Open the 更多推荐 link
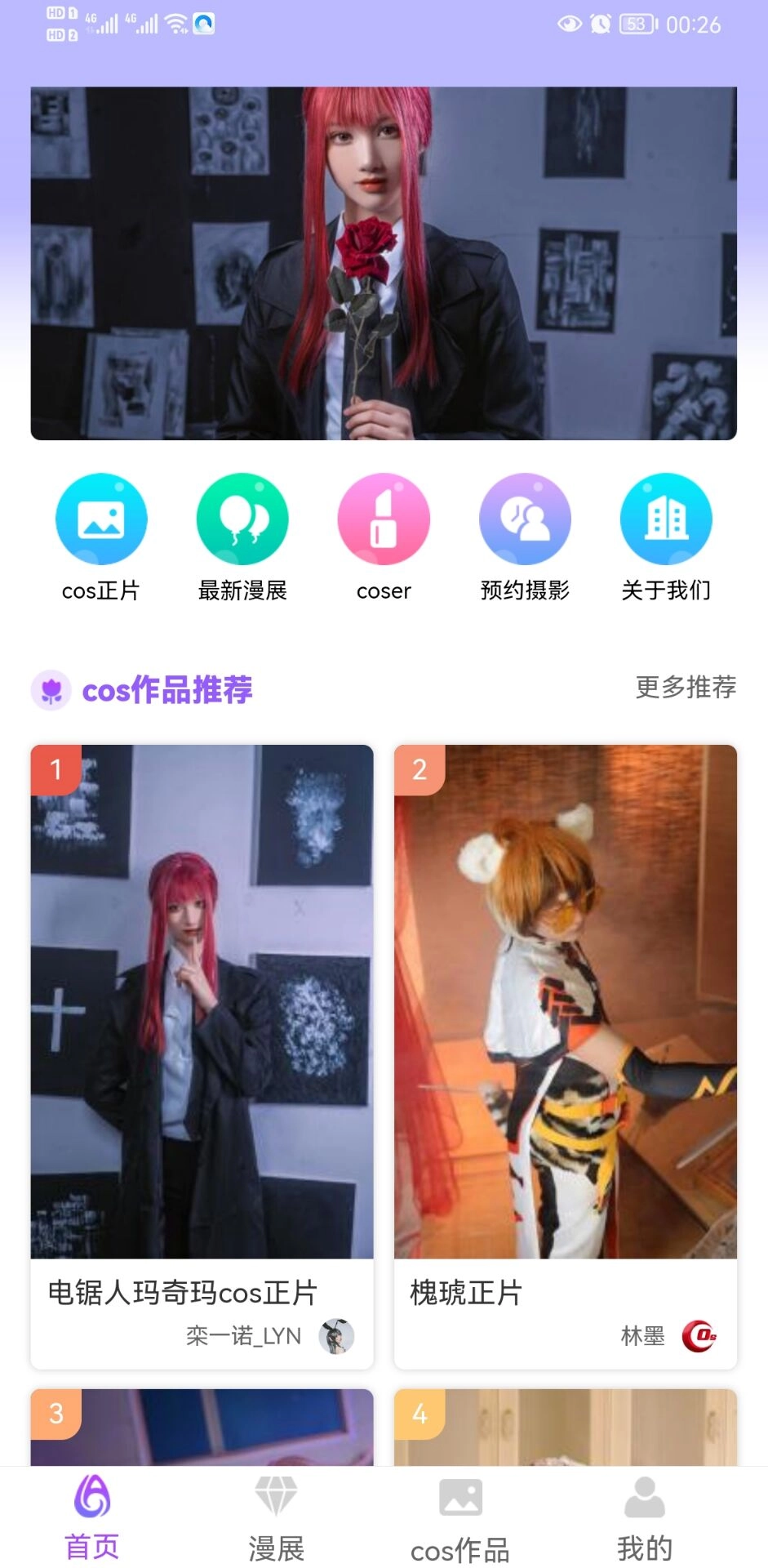This screenshot has width=768, height=1568. 684,688
